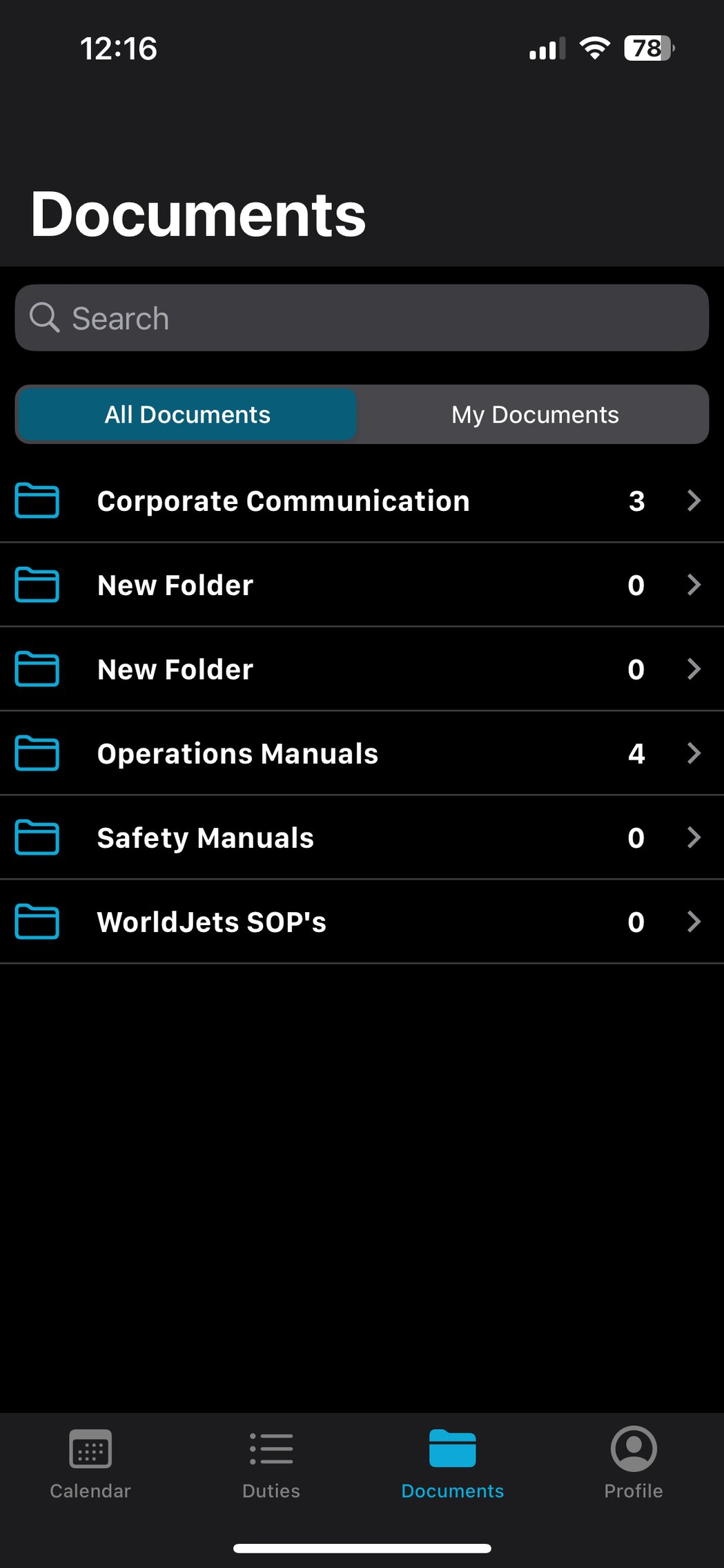This screenshot has width=724, height=1568.
Task: Click the folder icon next to Operations Manuals
Action: [x=37, y=753]
